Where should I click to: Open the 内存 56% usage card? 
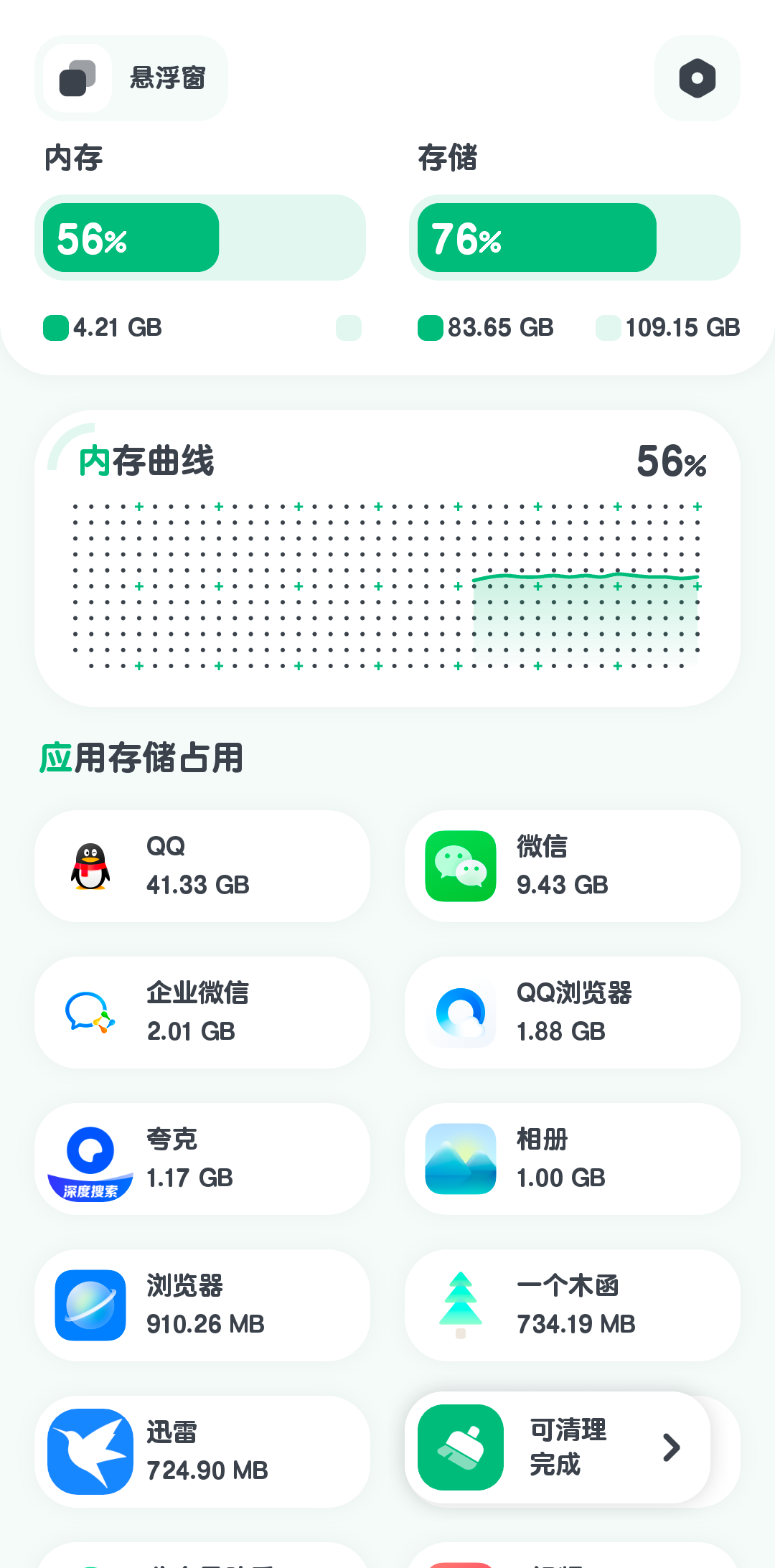pyautogui.click(x=200, y=238)
